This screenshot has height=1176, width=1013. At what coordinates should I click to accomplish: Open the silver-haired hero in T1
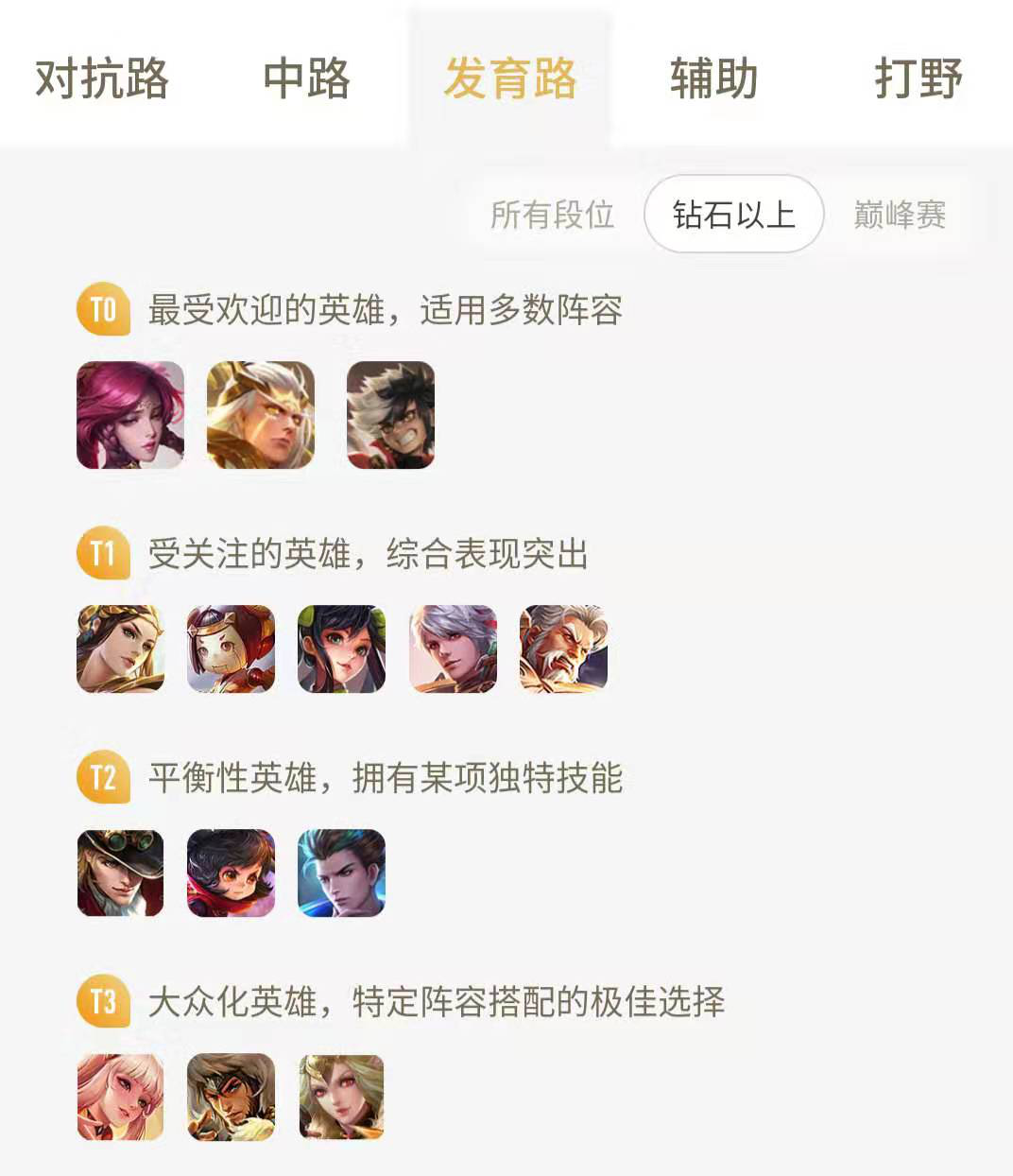click(453, 649)
